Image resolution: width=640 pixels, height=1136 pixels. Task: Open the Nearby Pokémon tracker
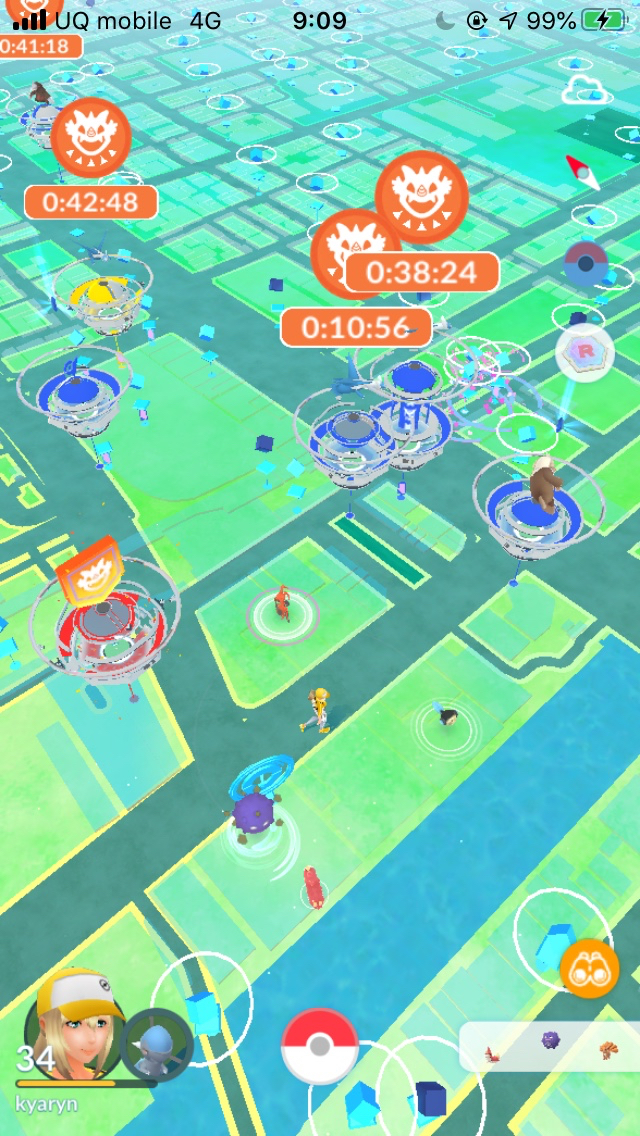(550, 1045)
